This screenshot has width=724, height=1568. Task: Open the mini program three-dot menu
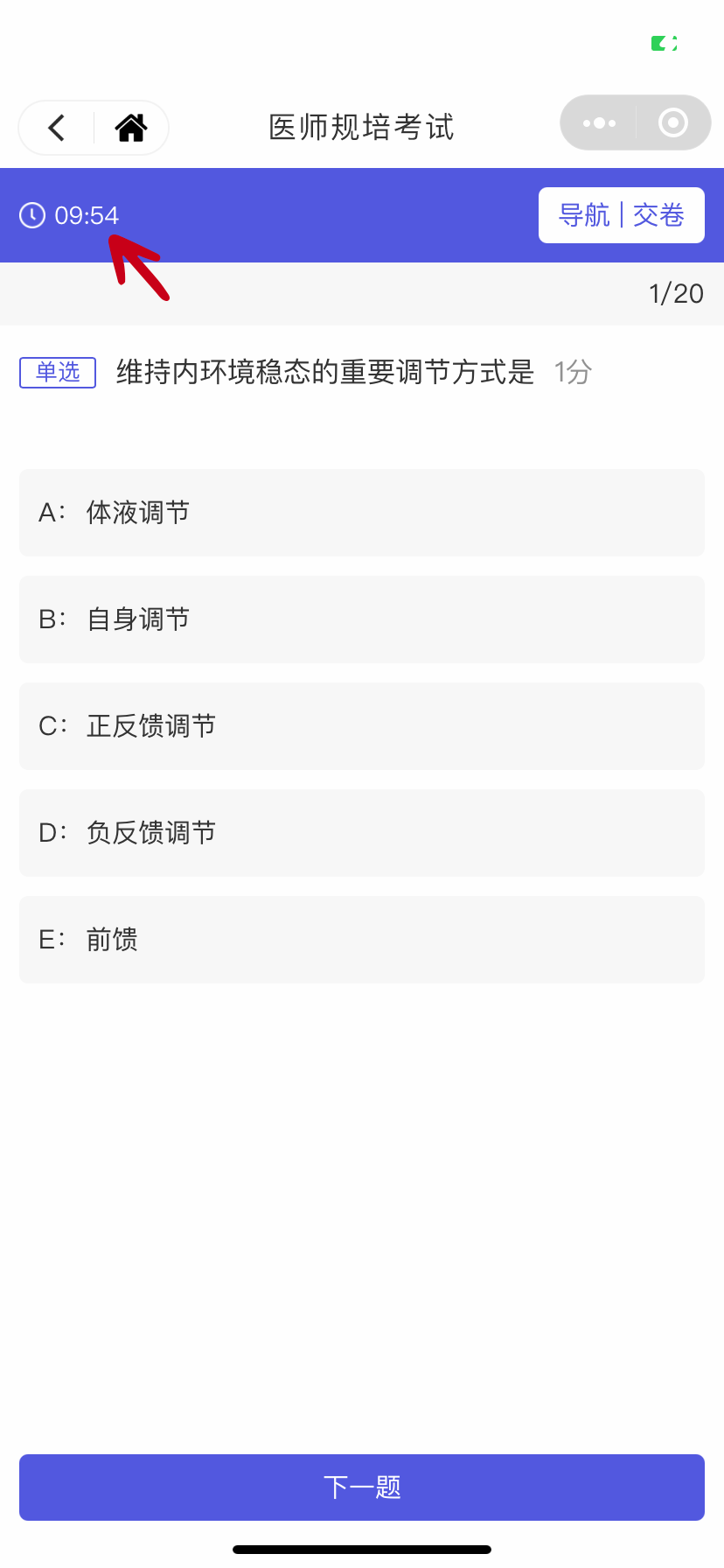(x=599, y=122)
